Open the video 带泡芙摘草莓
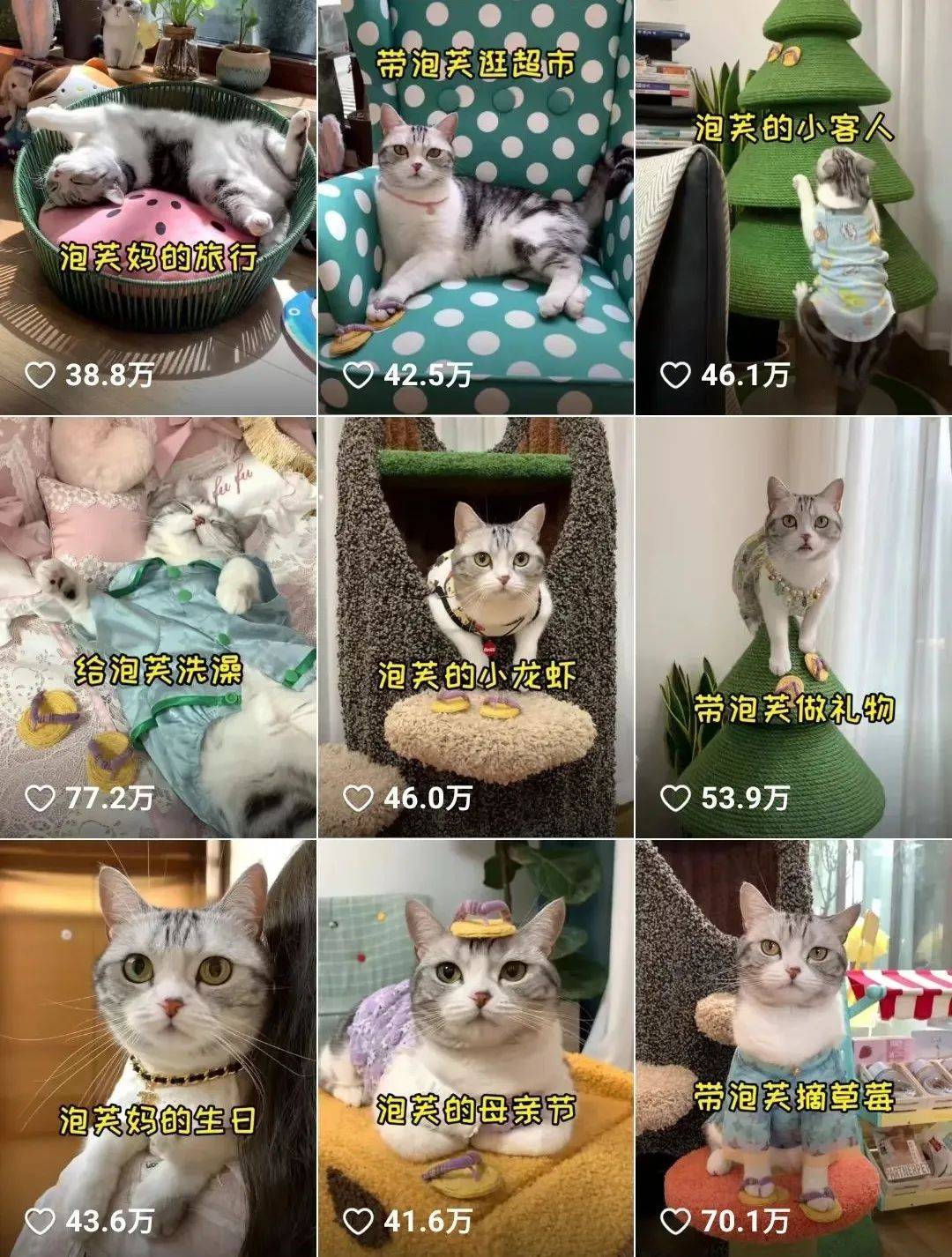The height and width of the screenshot is (1257, 952). click(x=793, y=1047)
